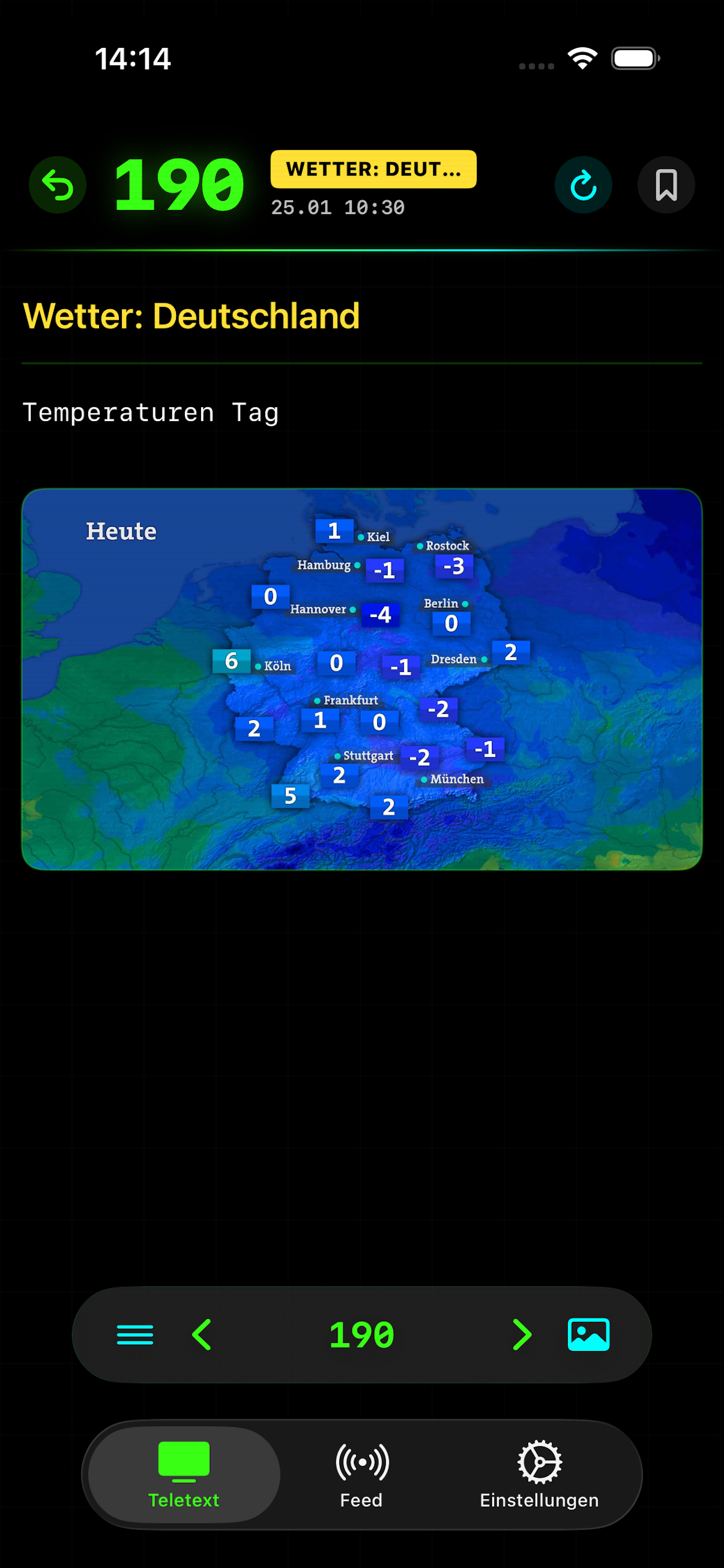724x1568 pixels.
Task: Tap the timestamp 25.01 10:30
Action: click(337, 207)
